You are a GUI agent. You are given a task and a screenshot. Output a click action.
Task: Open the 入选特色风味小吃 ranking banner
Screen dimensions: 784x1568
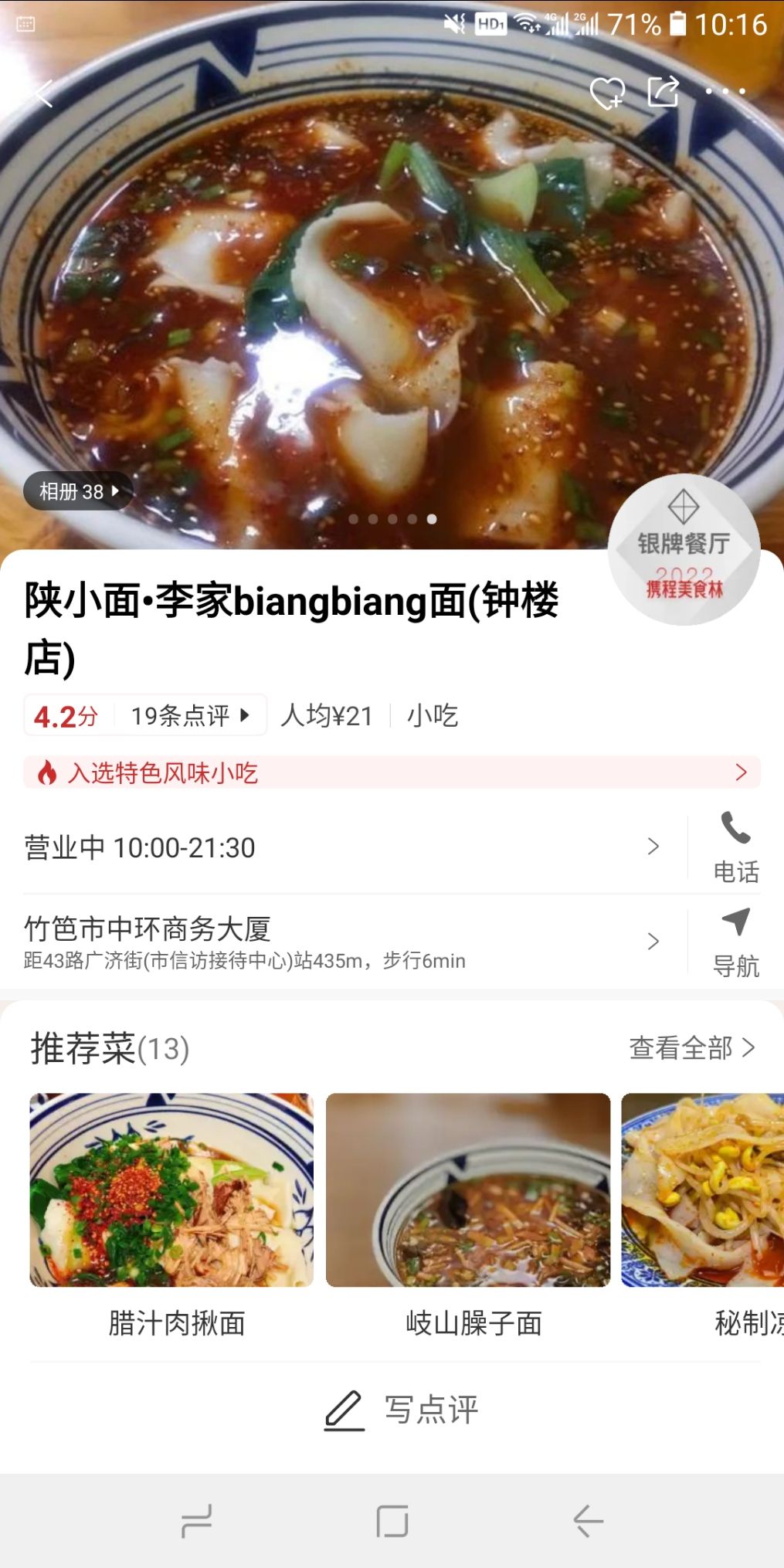point(392,772)
